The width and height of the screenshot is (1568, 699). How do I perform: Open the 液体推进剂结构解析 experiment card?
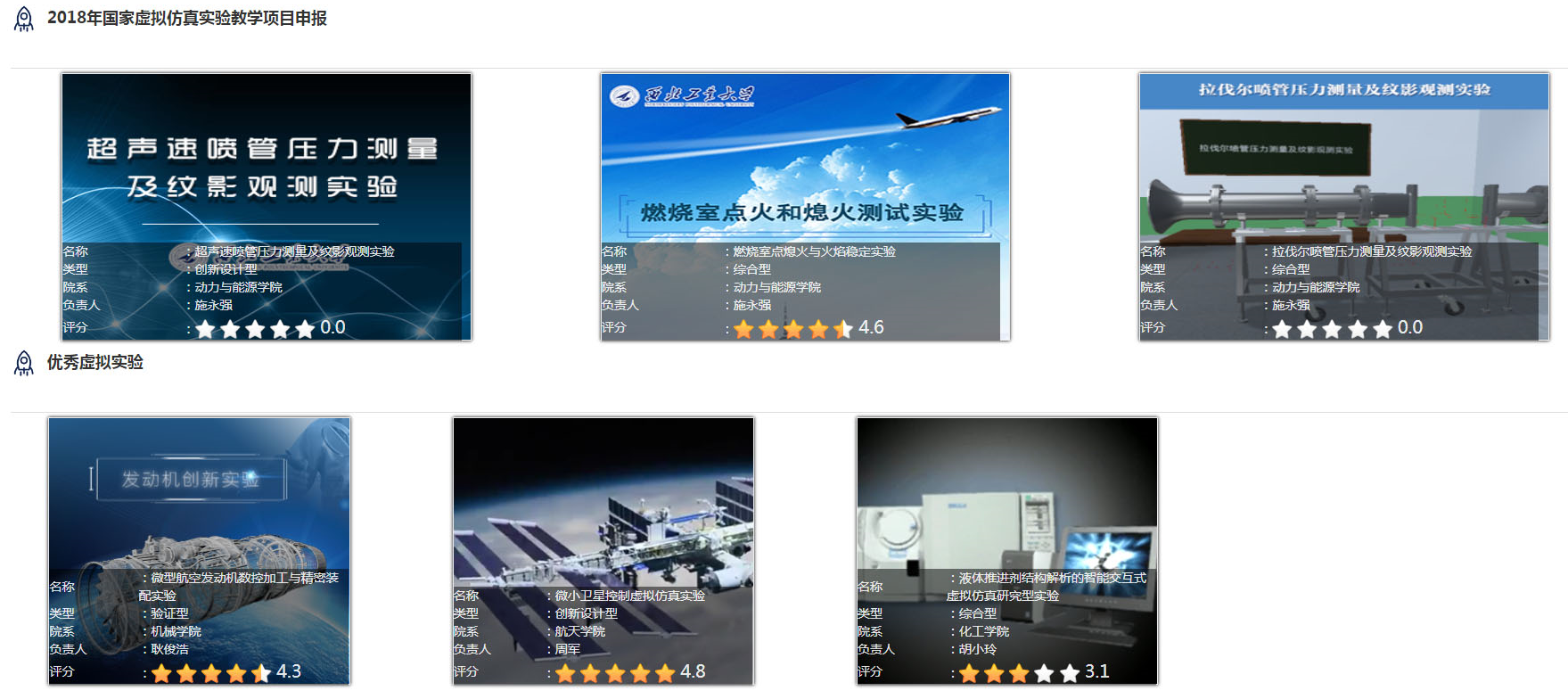point(1006,508)
